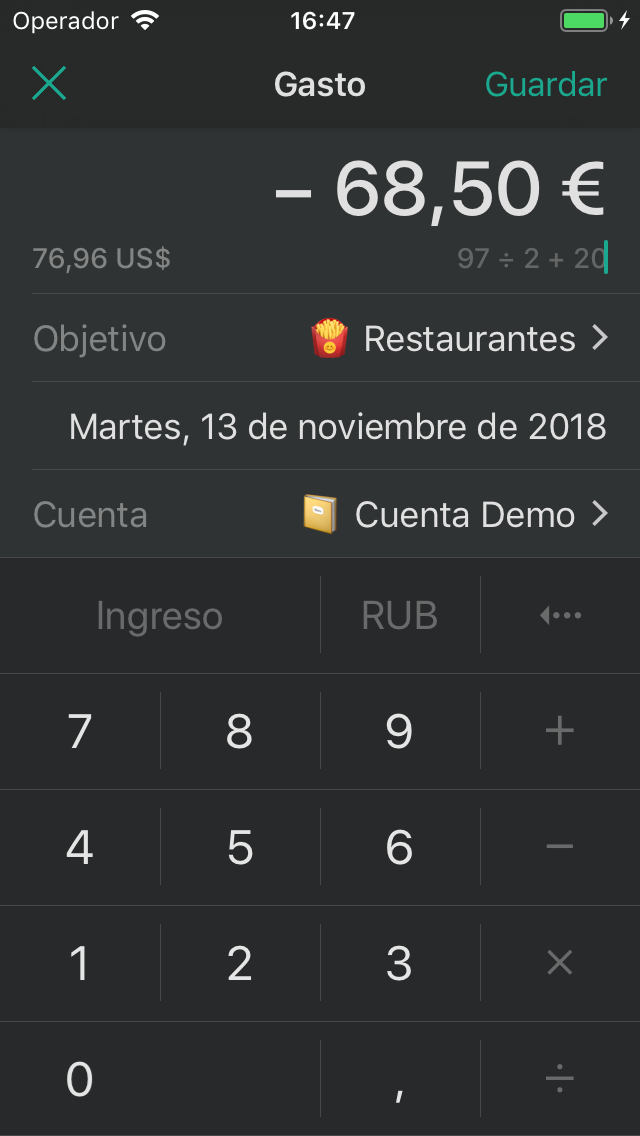Open the Objetivo category Restaurantes
This screenshot has height=1136, width=640.
click(460, 339)
